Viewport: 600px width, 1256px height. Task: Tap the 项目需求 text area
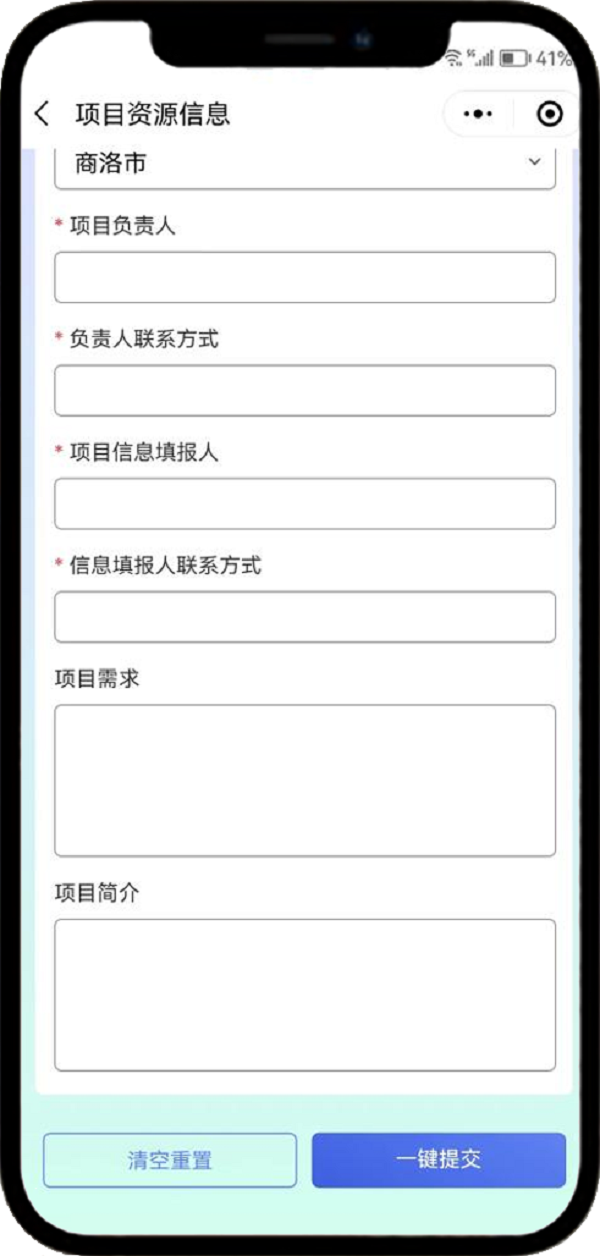tap(305, 780)
